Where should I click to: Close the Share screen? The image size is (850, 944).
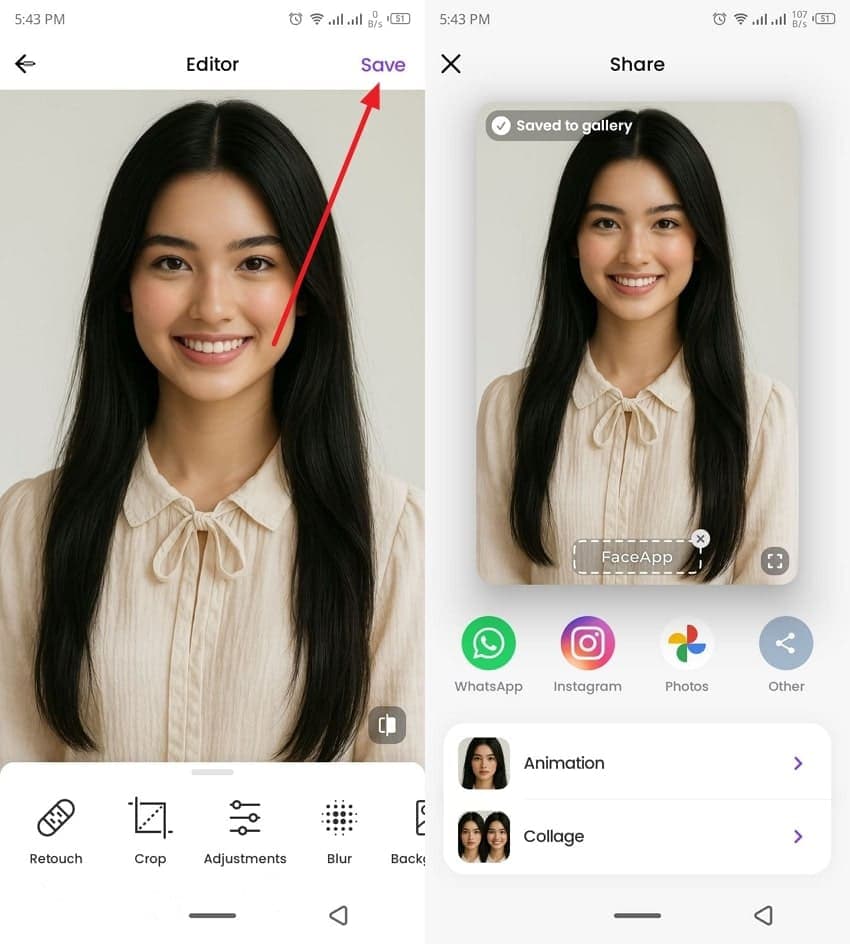[x=451, y=64]
